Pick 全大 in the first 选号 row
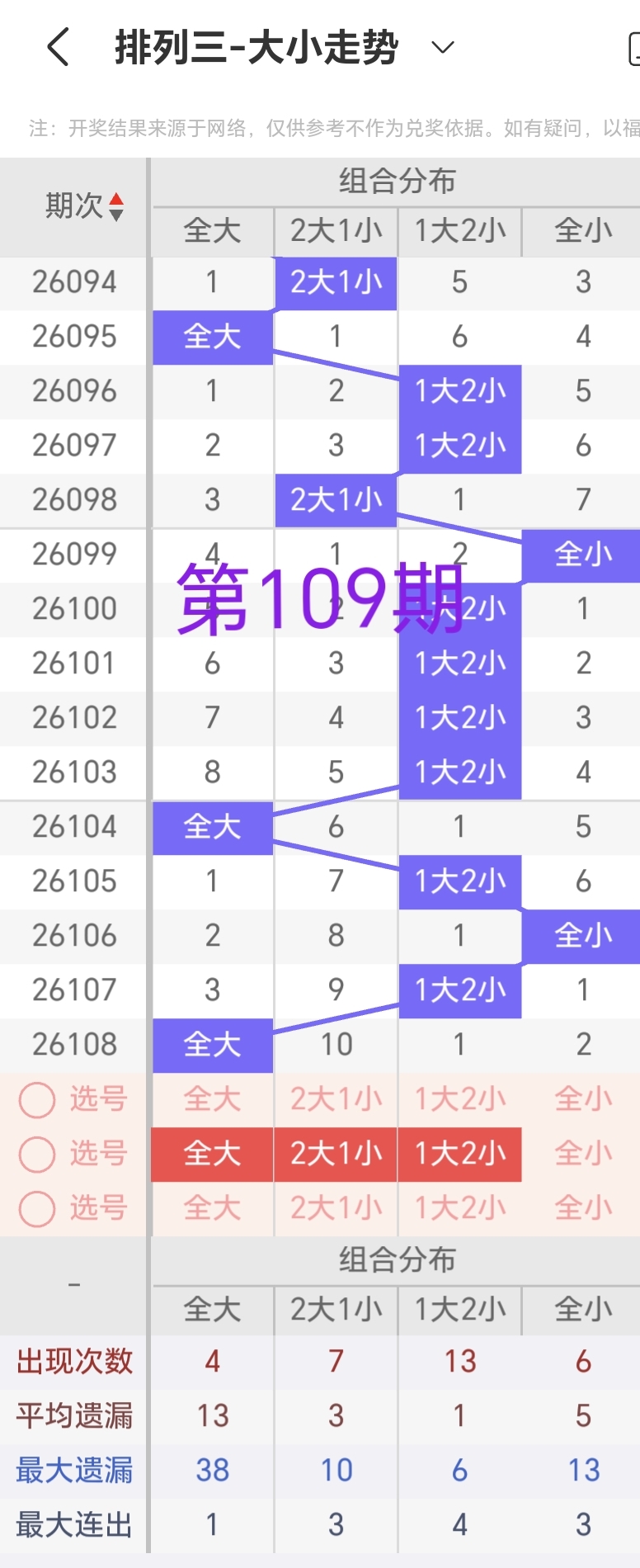The width and height of the screenshot is (640, 1568). (x=212, y=1099)
